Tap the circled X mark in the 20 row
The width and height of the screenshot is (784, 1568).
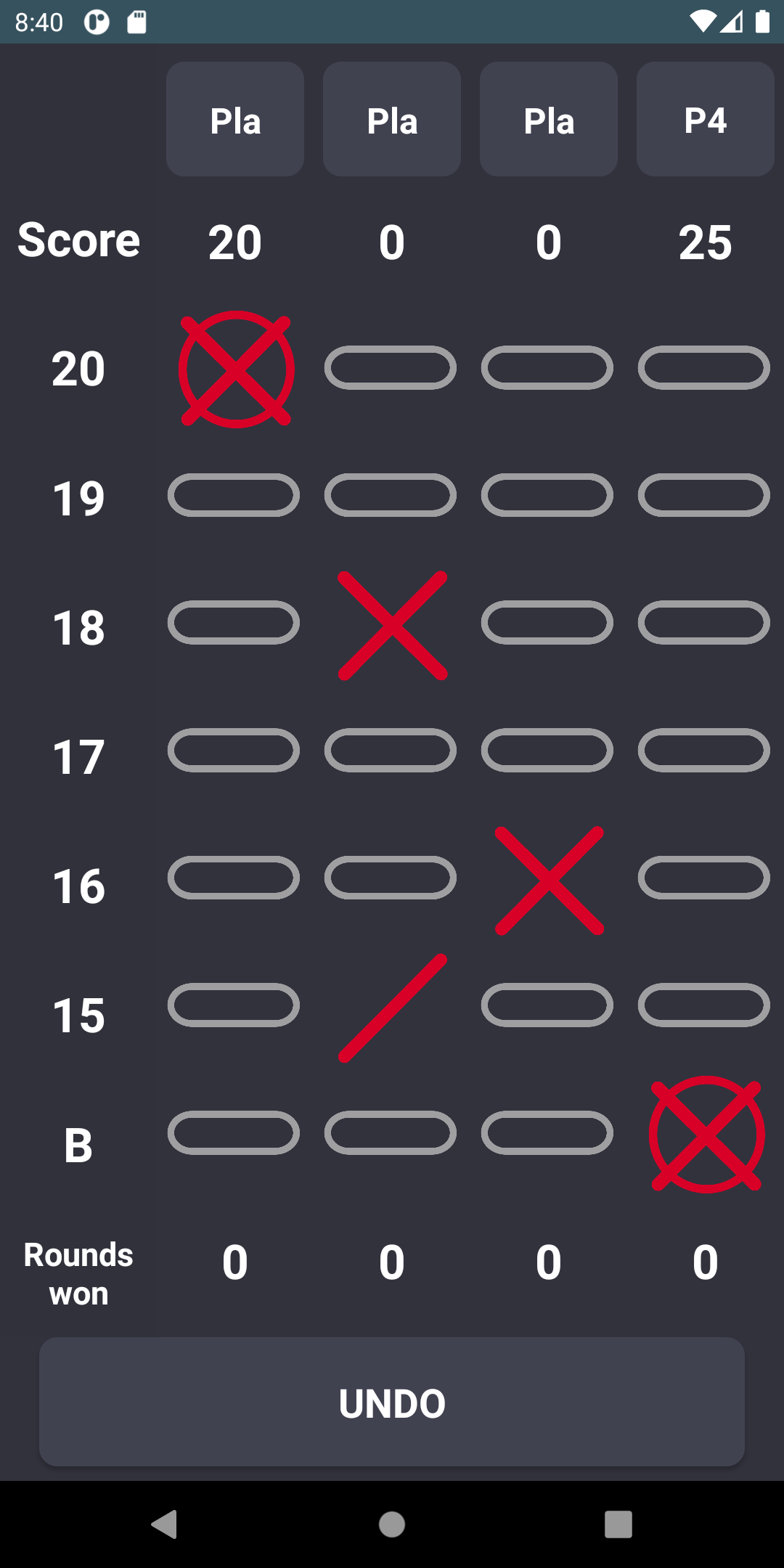[236, 369]
